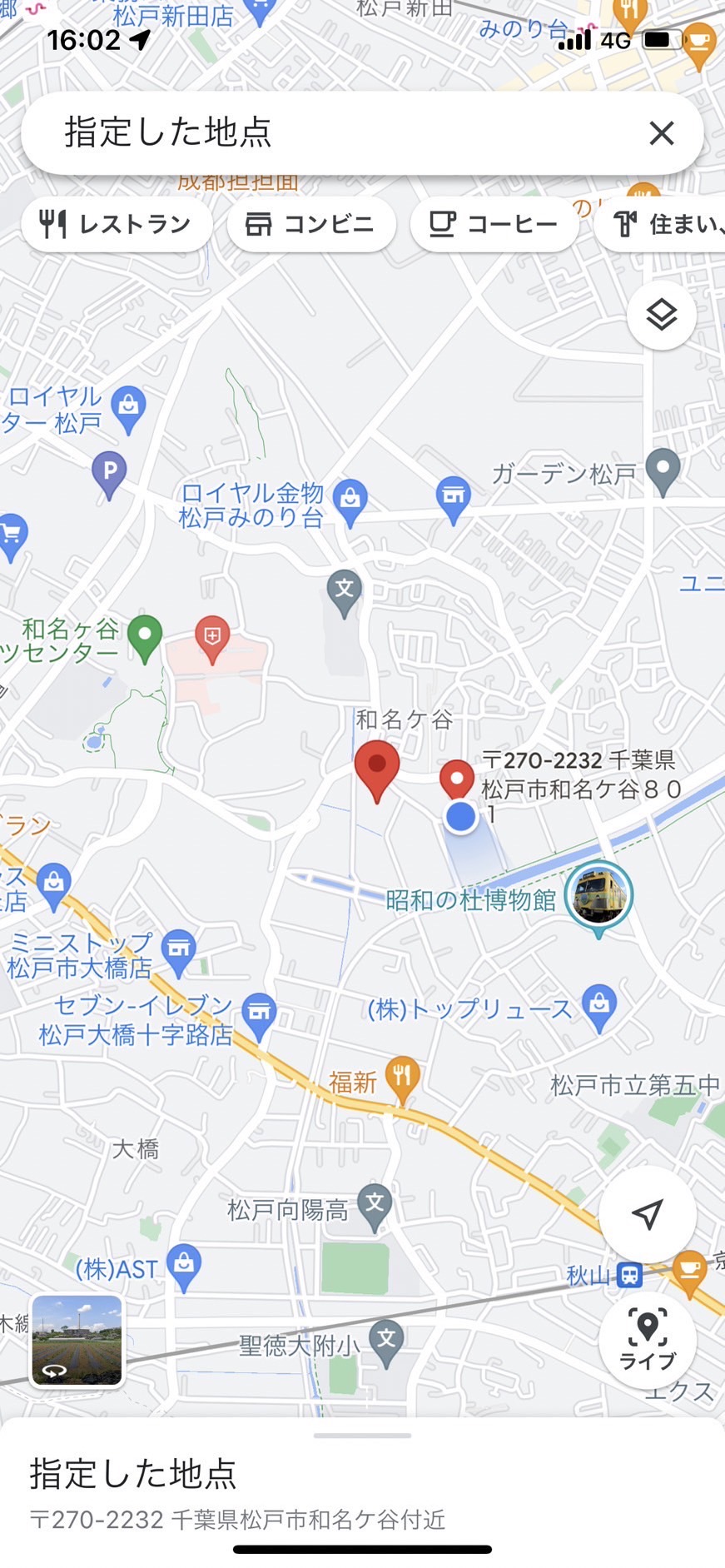Open the ロイヤル金物 松戸みのり台 marker
Viewport: 725px width, 1568px height.
[x=350, y=502]
